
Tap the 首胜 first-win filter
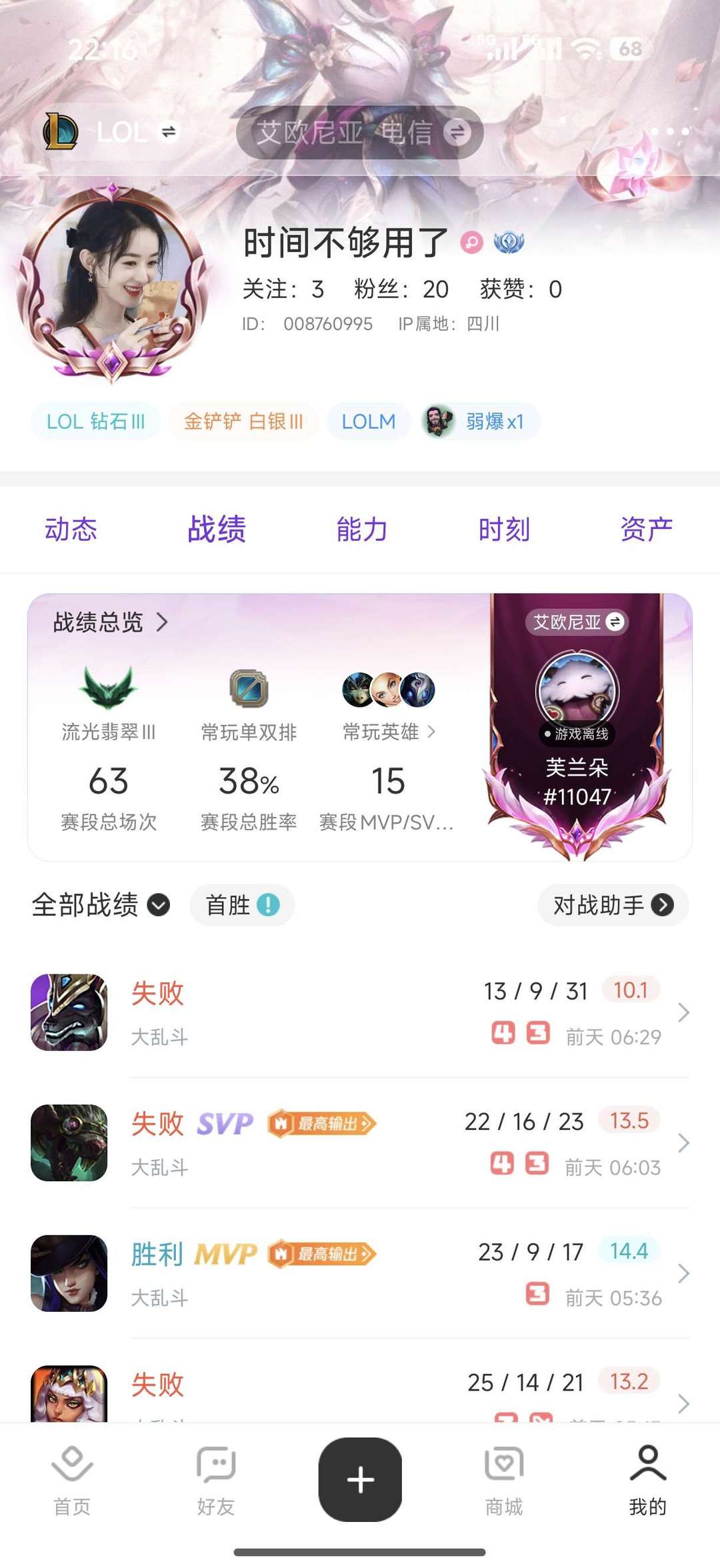(241, 905)
